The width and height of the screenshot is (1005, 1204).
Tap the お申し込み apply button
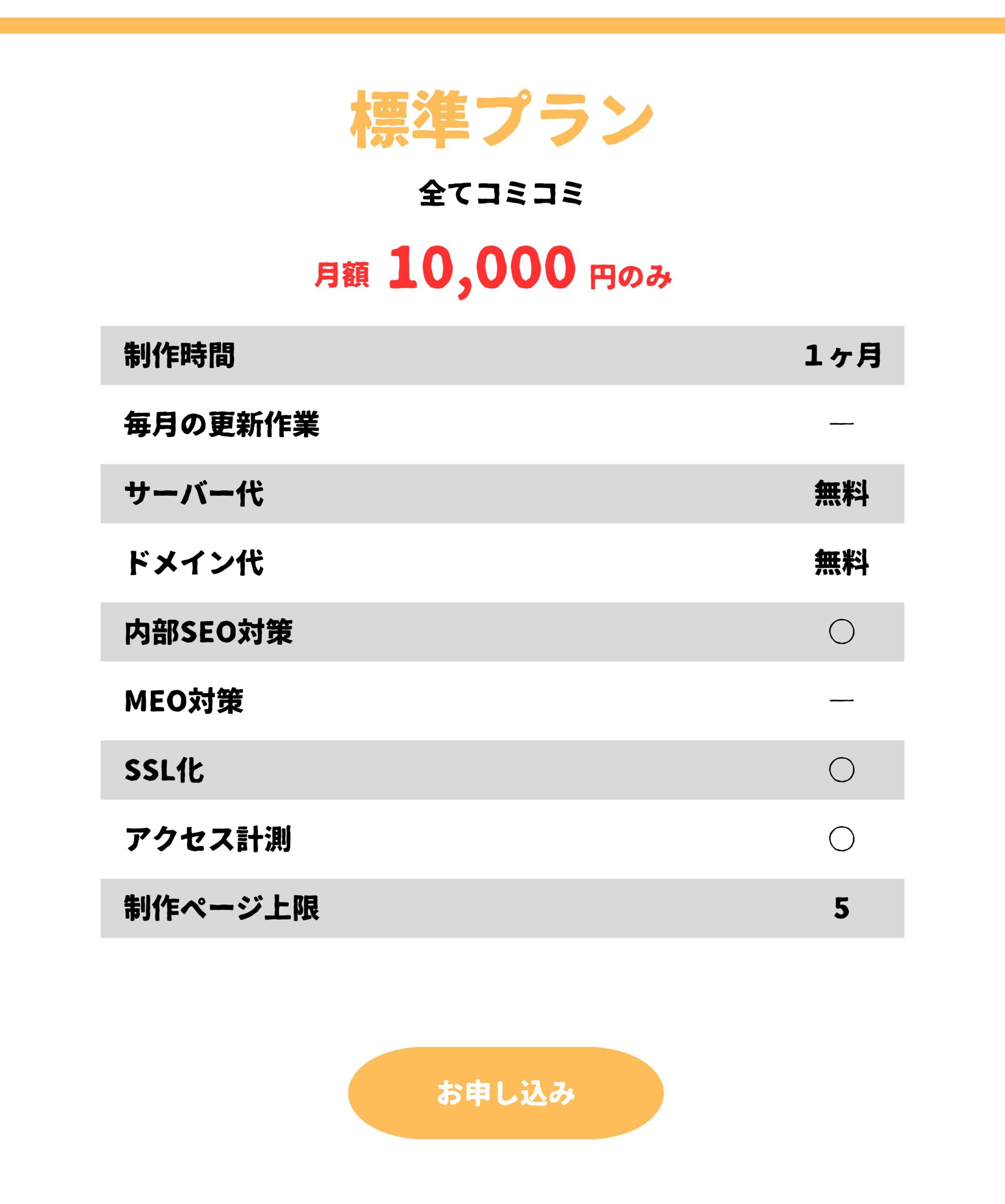(505, 1093)
